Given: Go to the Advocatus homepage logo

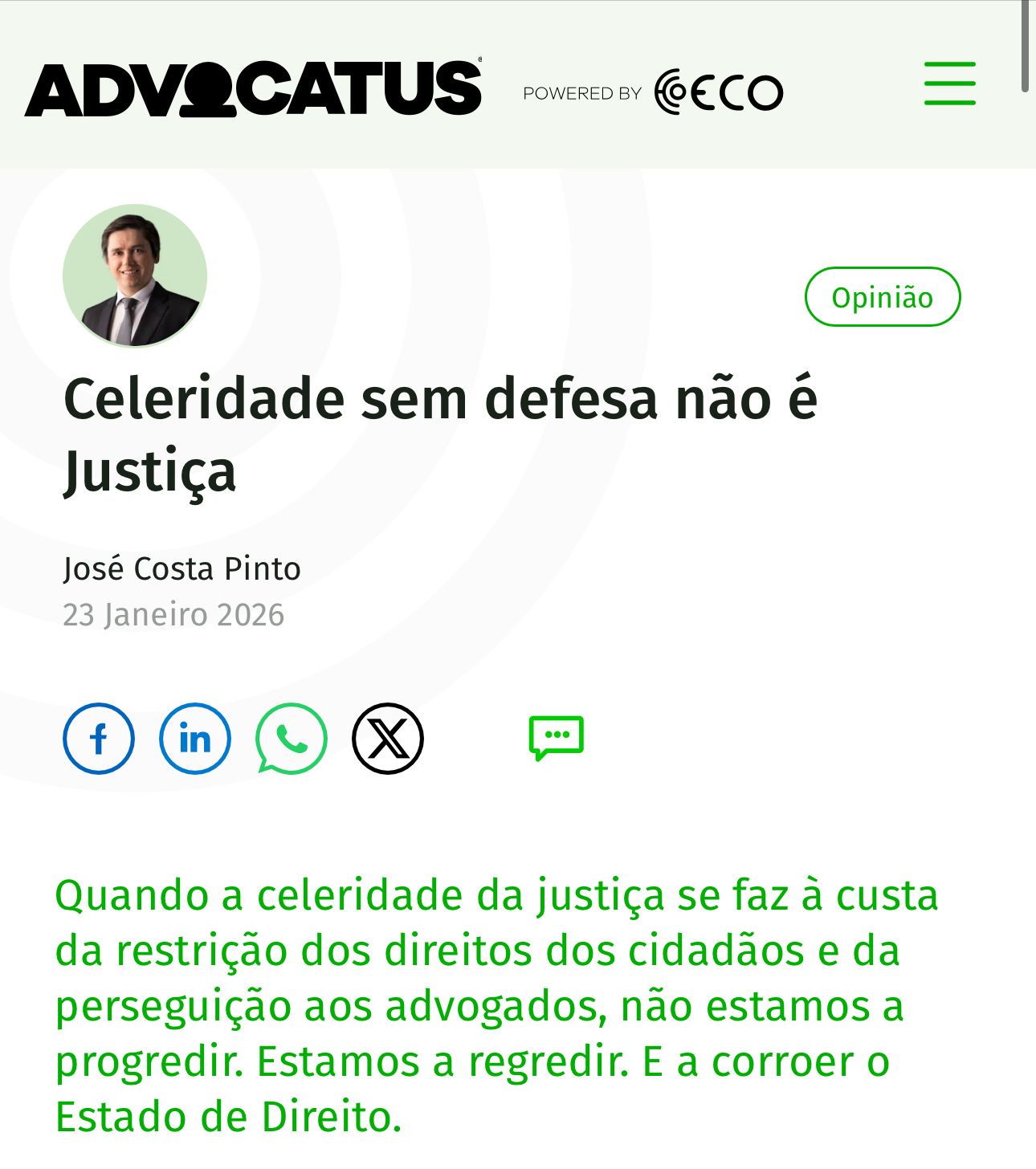Looking at the screenshot, I should point(253,88).
